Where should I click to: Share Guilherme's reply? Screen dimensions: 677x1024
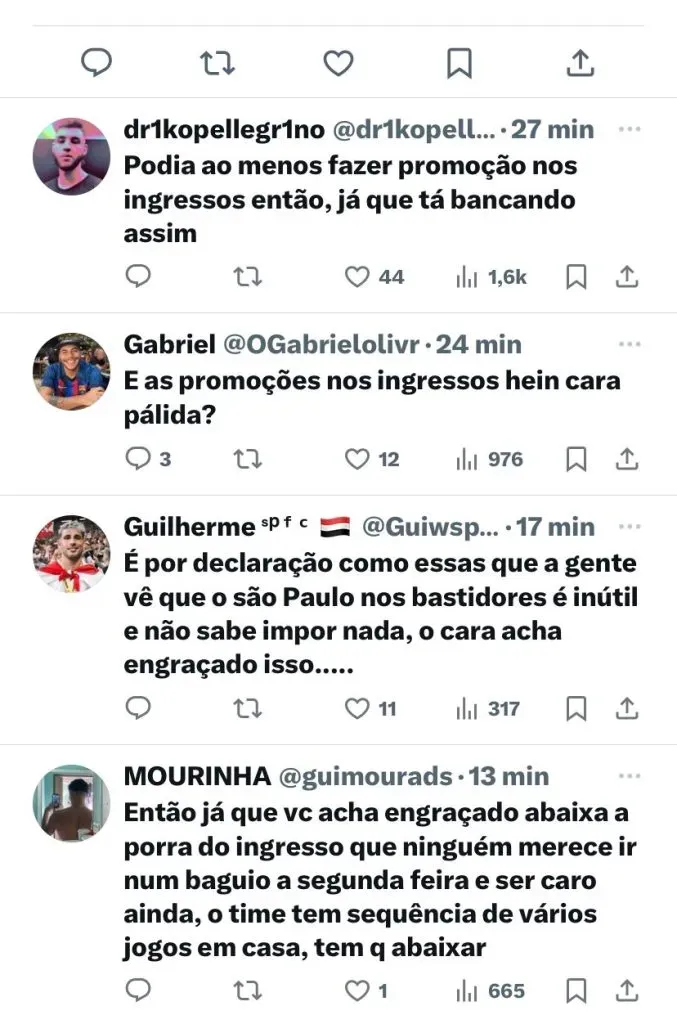pos(627,709)
